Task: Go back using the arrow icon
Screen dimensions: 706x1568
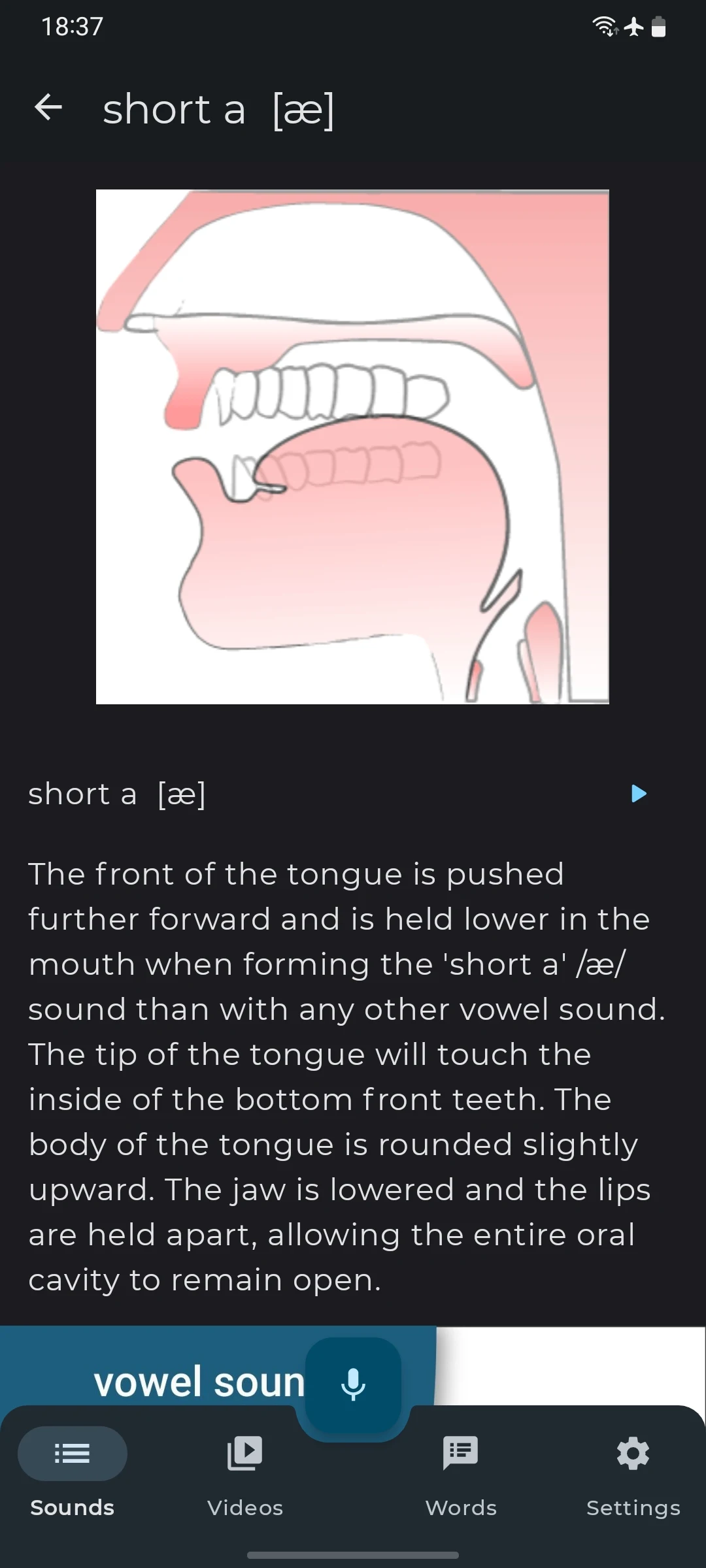Action: [x=48, y=108]
